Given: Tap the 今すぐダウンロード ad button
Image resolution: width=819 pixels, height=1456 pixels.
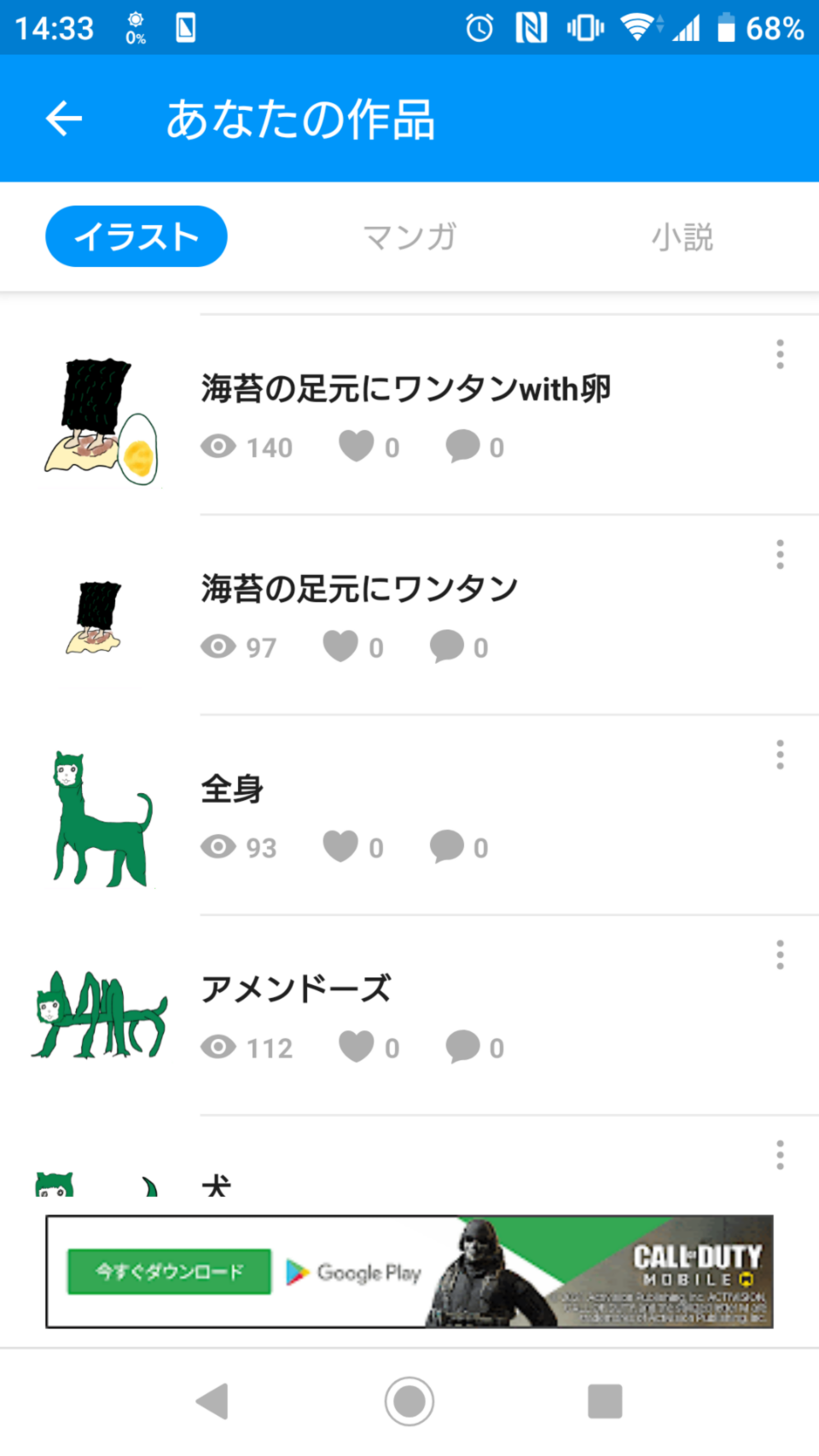Looking at the screenshot, I should point(169,1272).
